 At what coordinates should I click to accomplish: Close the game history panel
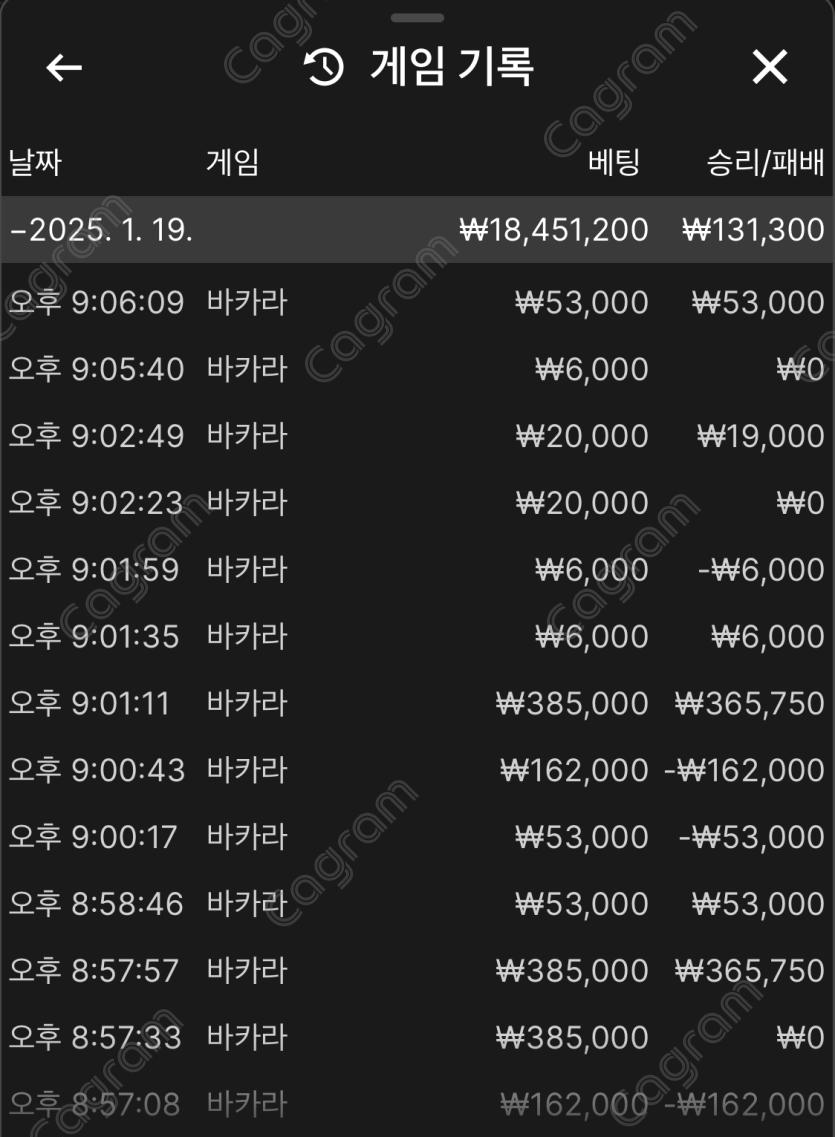pos(769,68)
